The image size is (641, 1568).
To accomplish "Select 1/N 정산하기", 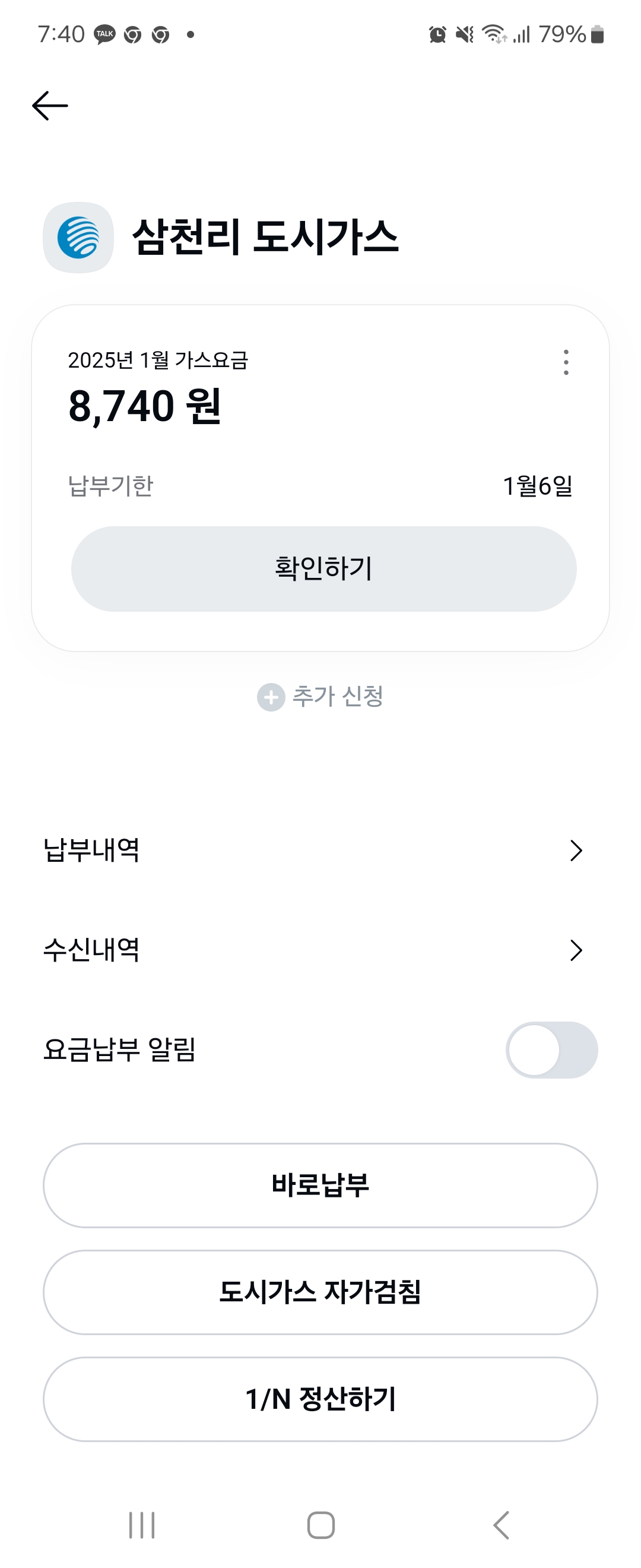I will click(320, 1399).
